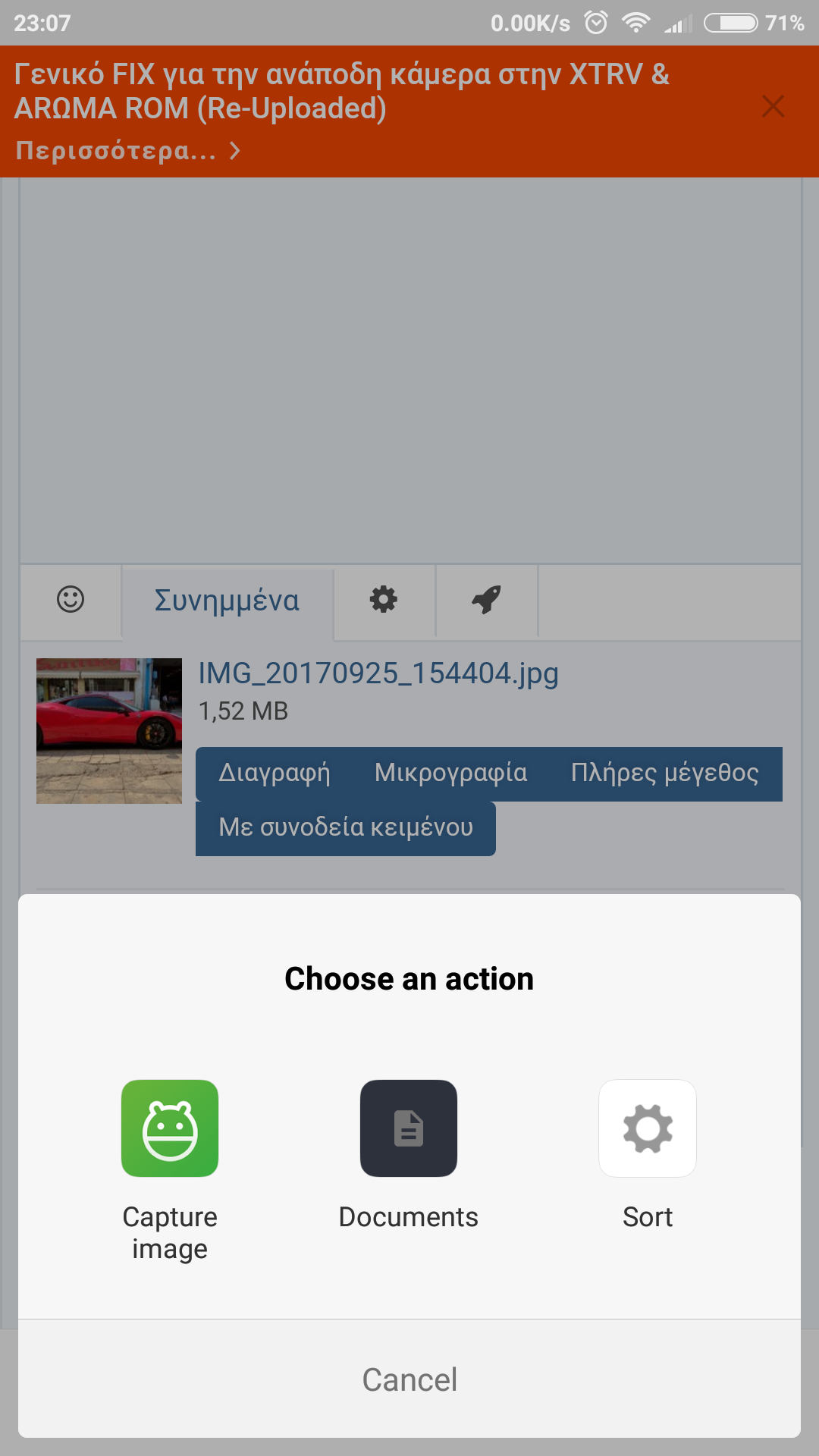The image size is (819, 1456).
Task: Delete attachment with Διαγραφή button
Action: 275,773
